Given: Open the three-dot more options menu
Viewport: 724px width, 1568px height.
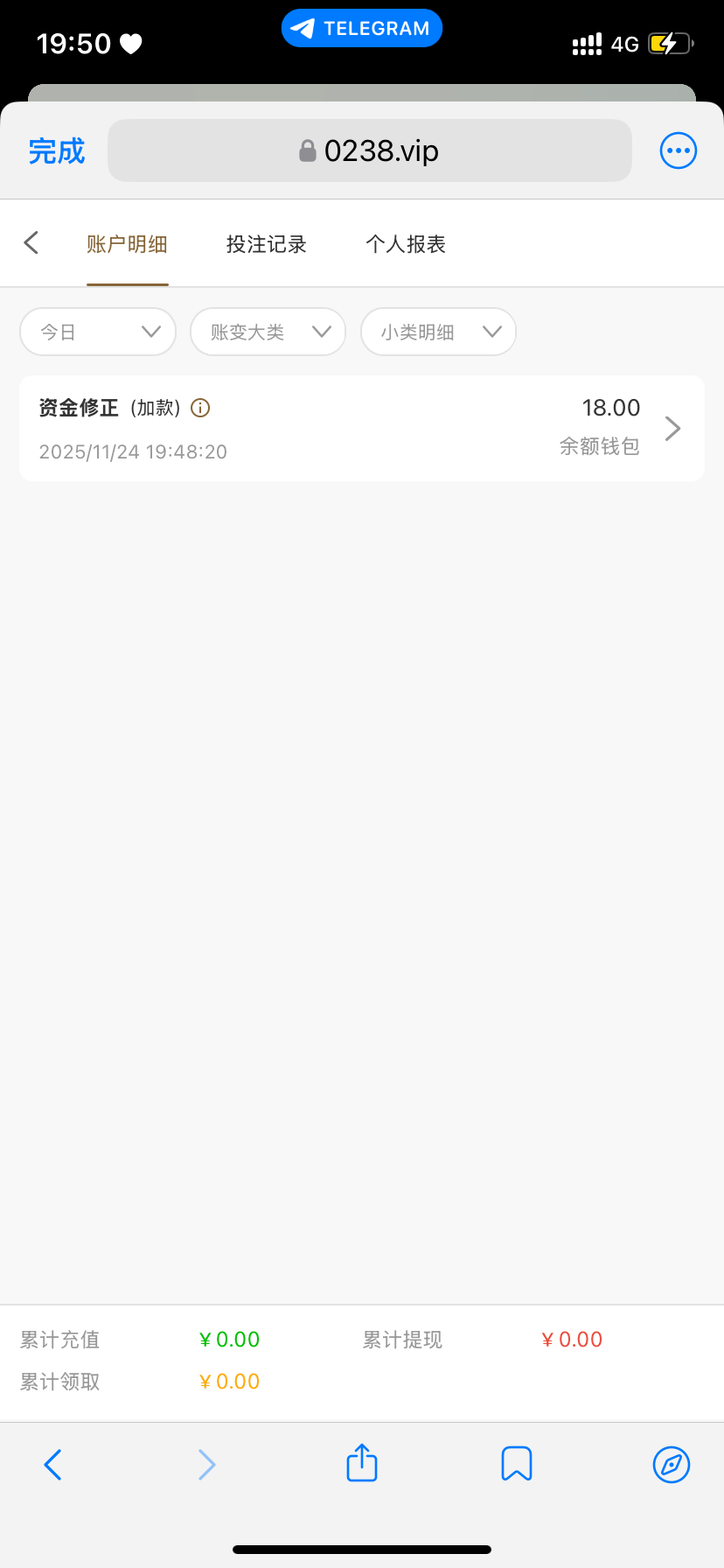Looking at the screenshot, I should coord(678,151).
